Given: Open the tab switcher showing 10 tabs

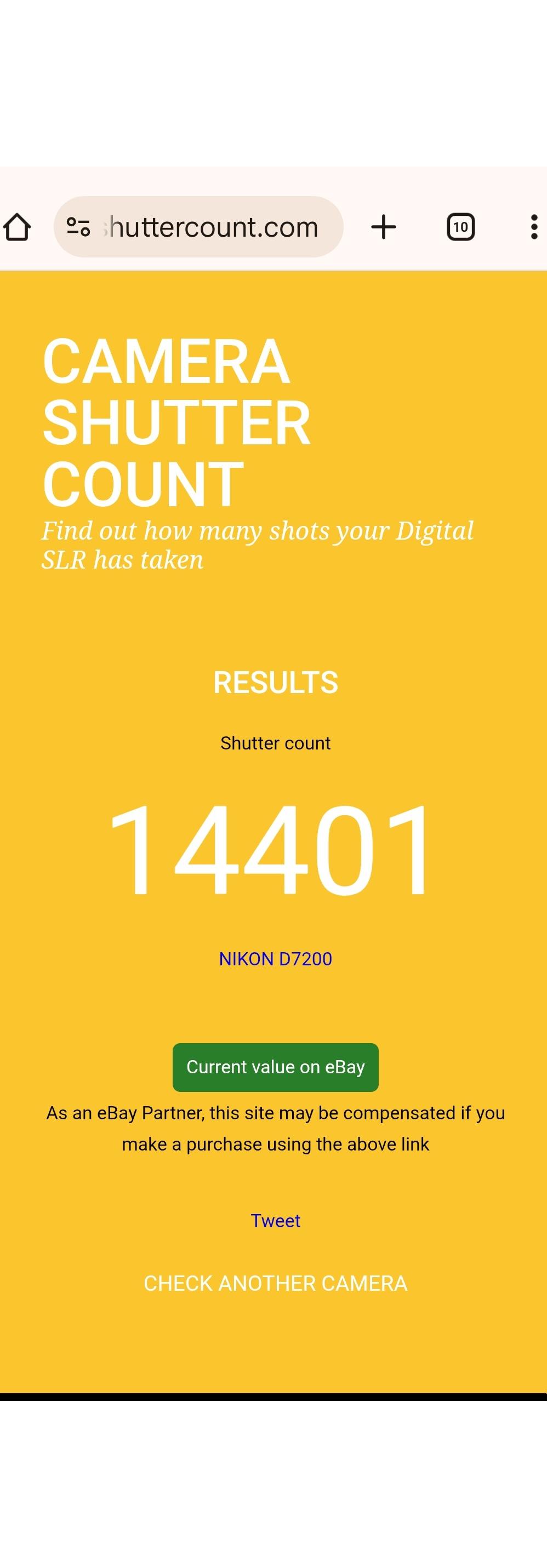Looking at the screenshot, I should click(460, 227).
